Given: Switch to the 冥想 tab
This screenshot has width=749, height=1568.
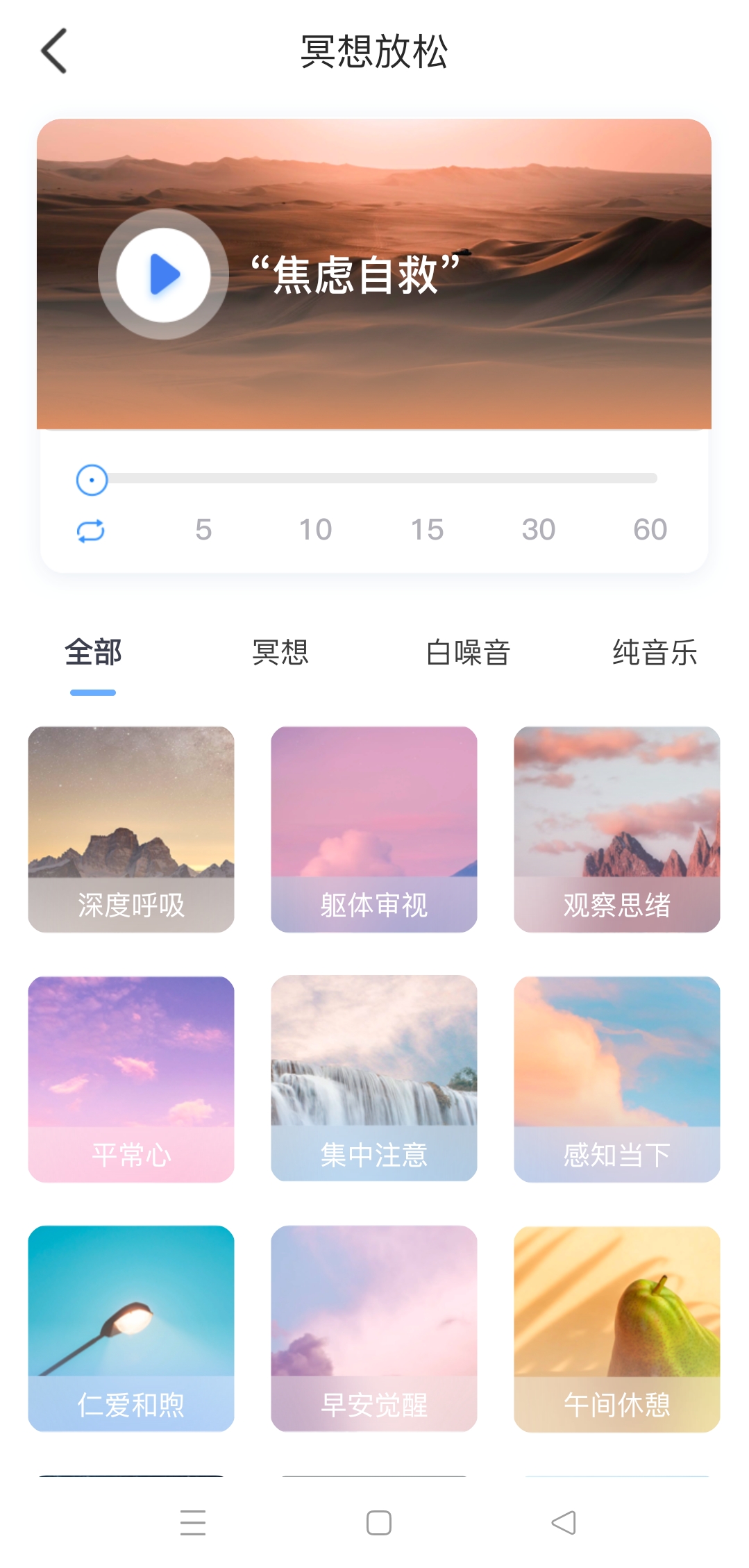Looking at the screenshot, I should coord(280,653).
